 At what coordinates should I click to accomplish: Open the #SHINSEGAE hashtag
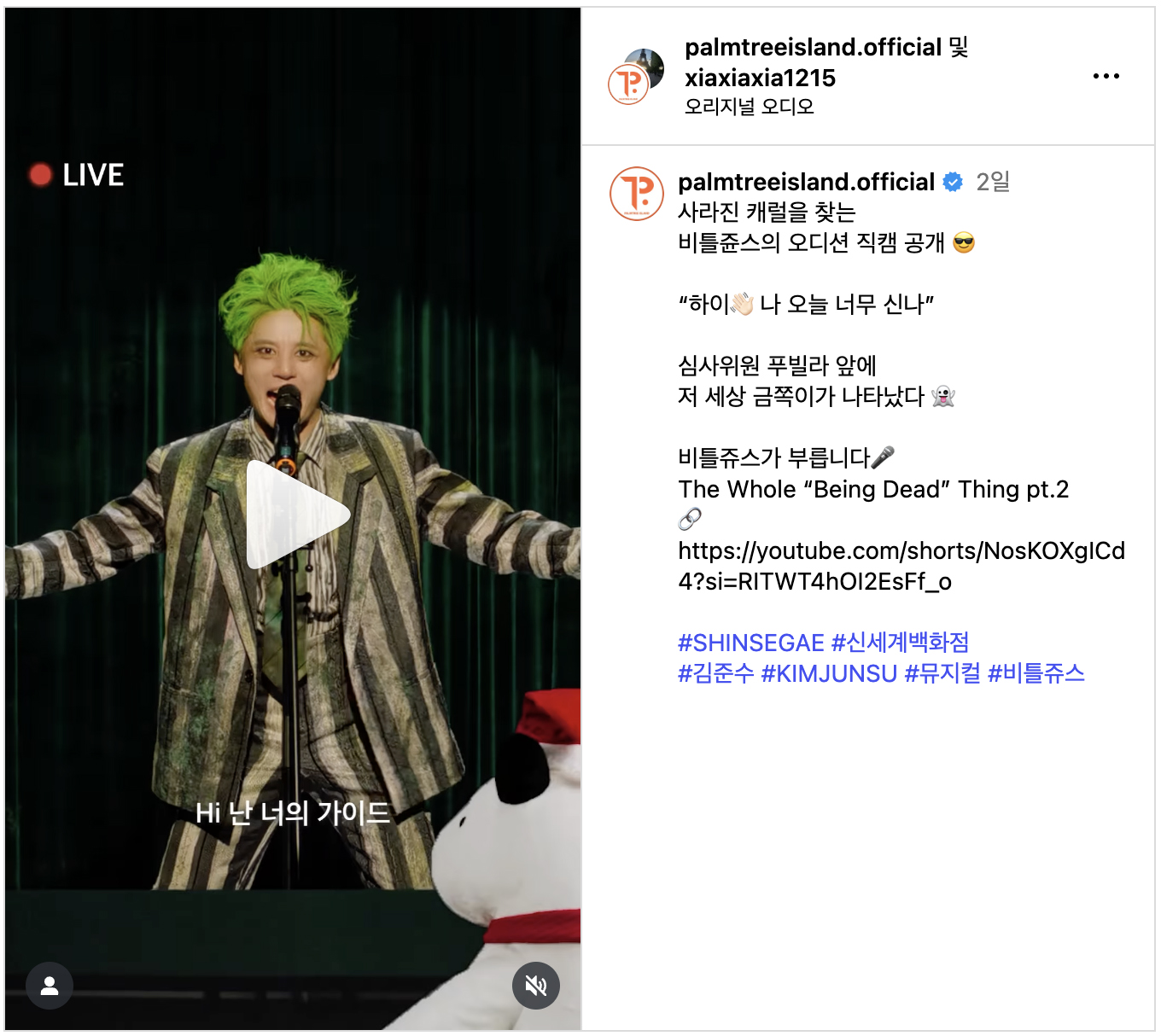[750, 643]
